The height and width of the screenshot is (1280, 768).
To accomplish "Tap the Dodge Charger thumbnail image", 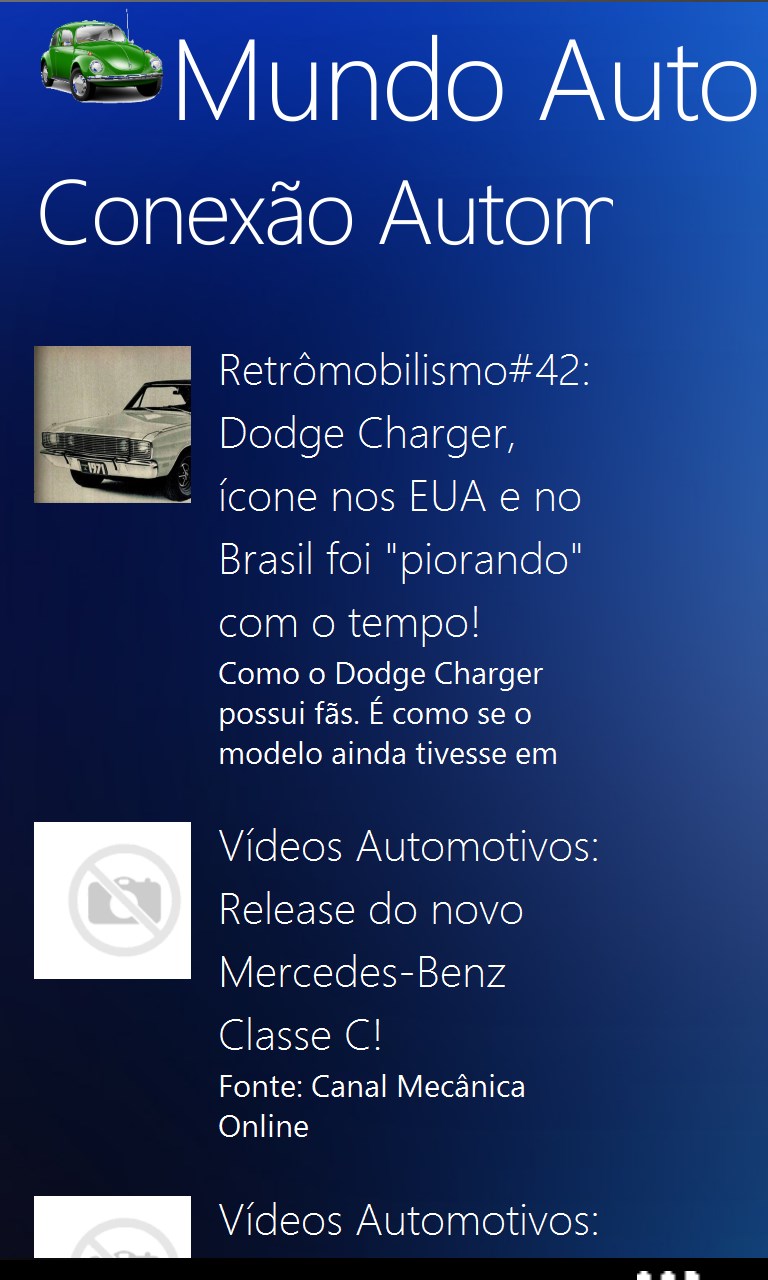I will point(112,424).
